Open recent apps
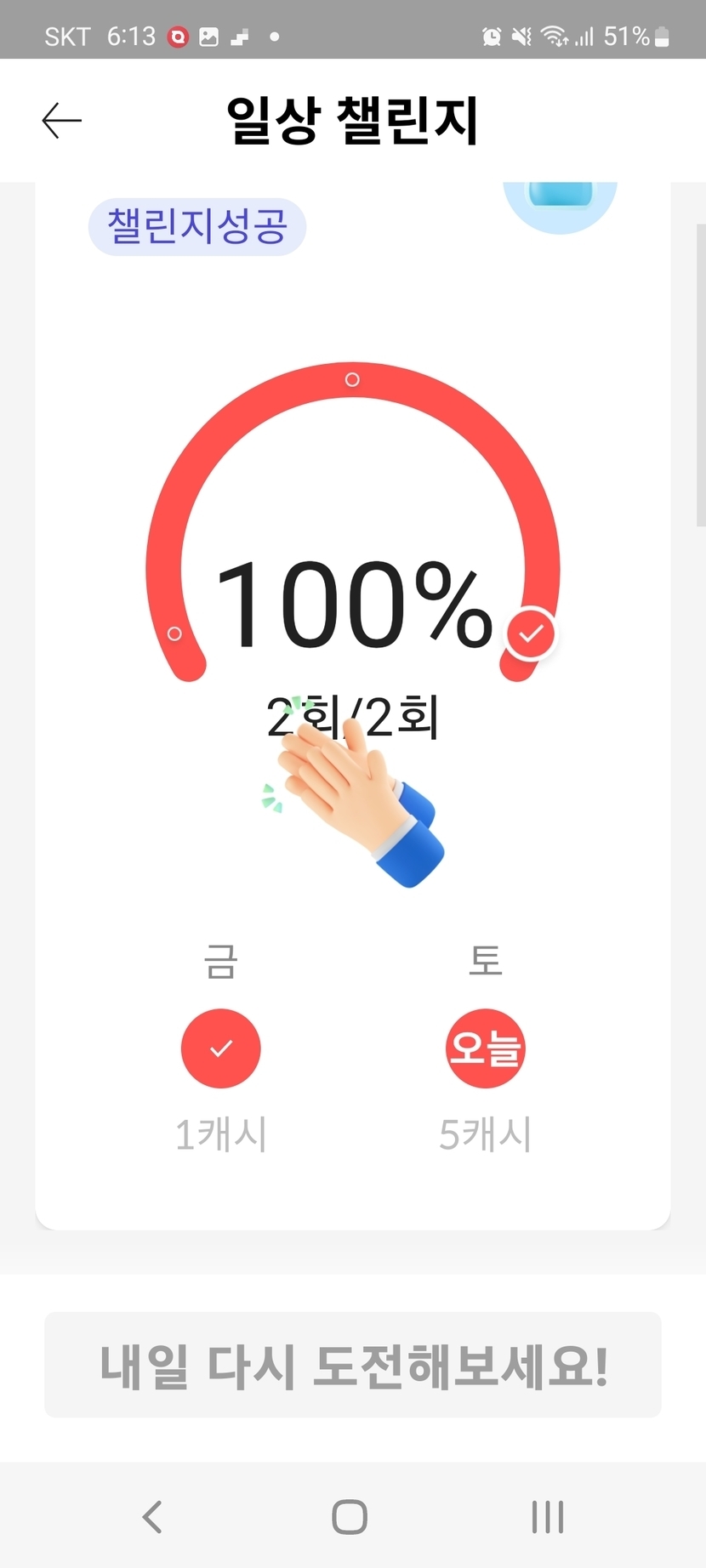Viewport: 706px width, 1568px height. (548, 1516)
